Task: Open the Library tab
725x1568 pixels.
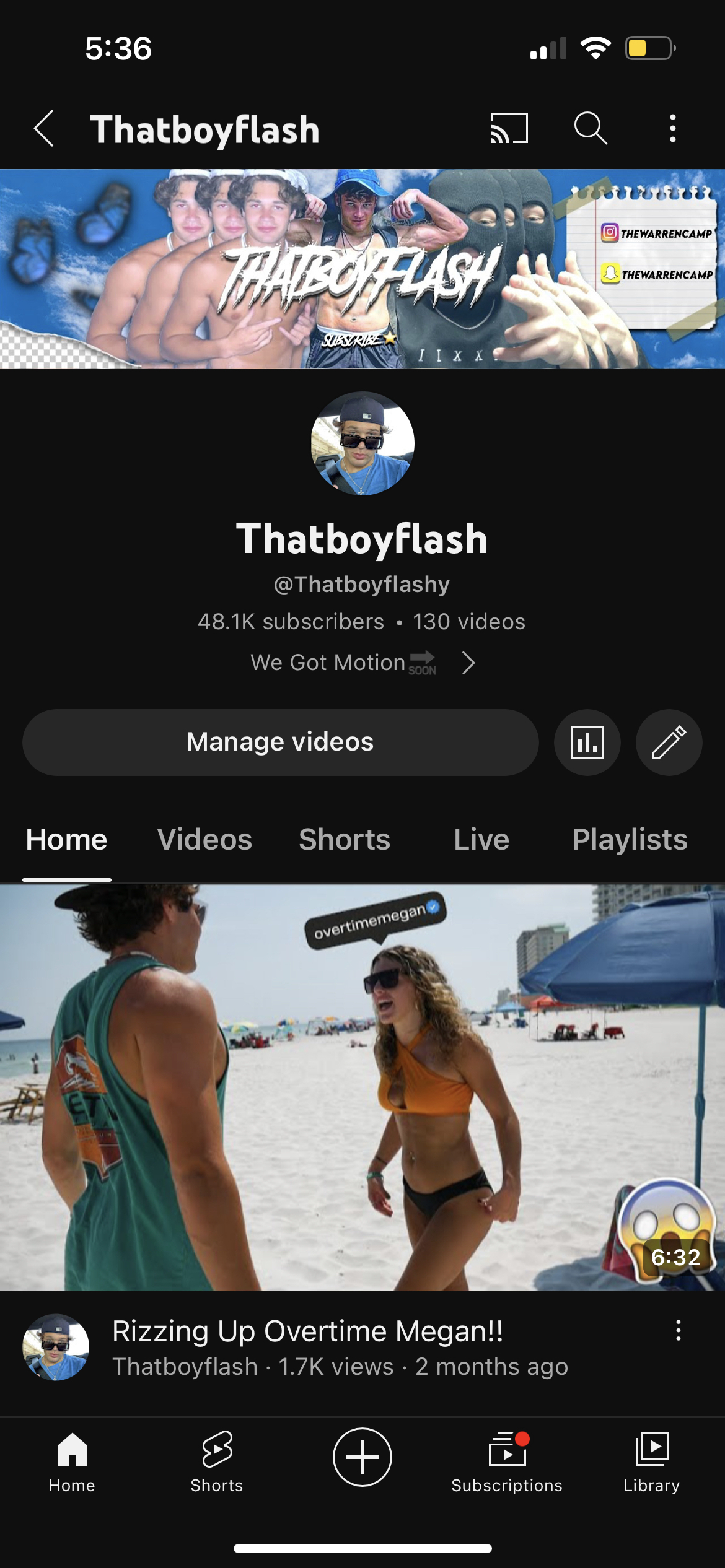Action: pos(652,1463)
